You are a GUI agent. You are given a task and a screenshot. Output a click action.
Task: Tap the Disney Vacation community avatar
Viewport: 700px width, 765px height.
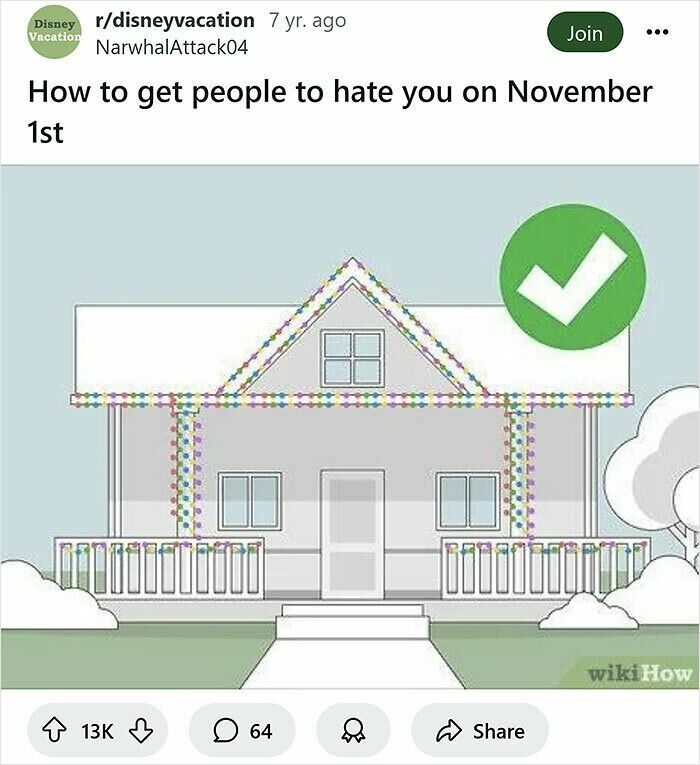pos(54,32)
